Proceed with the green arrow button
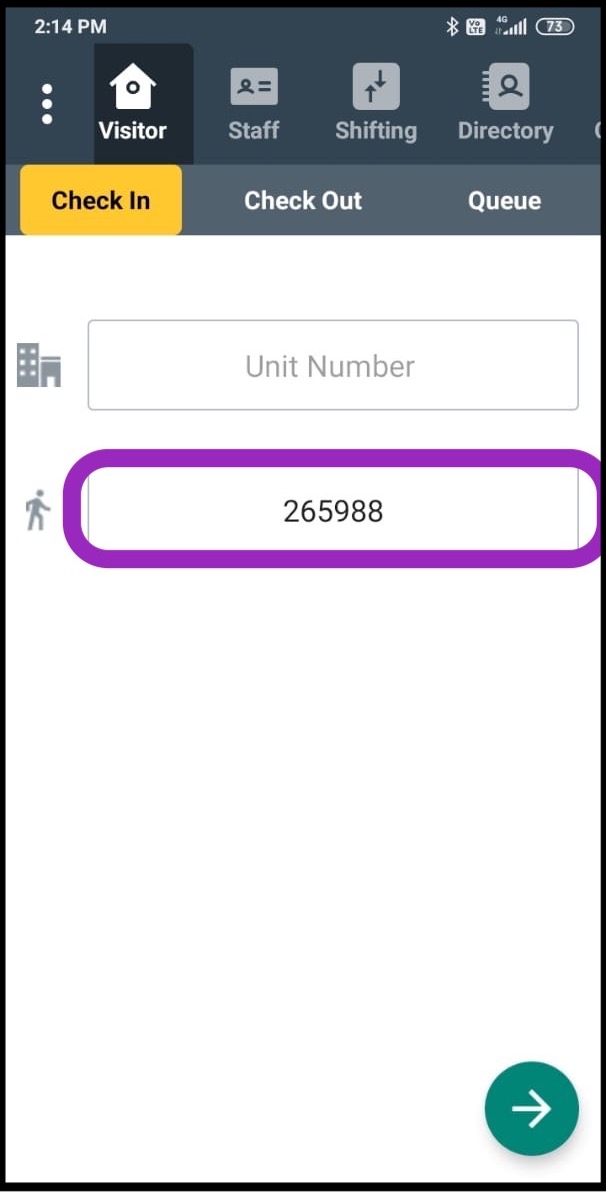 click(x=531, y=1108)
